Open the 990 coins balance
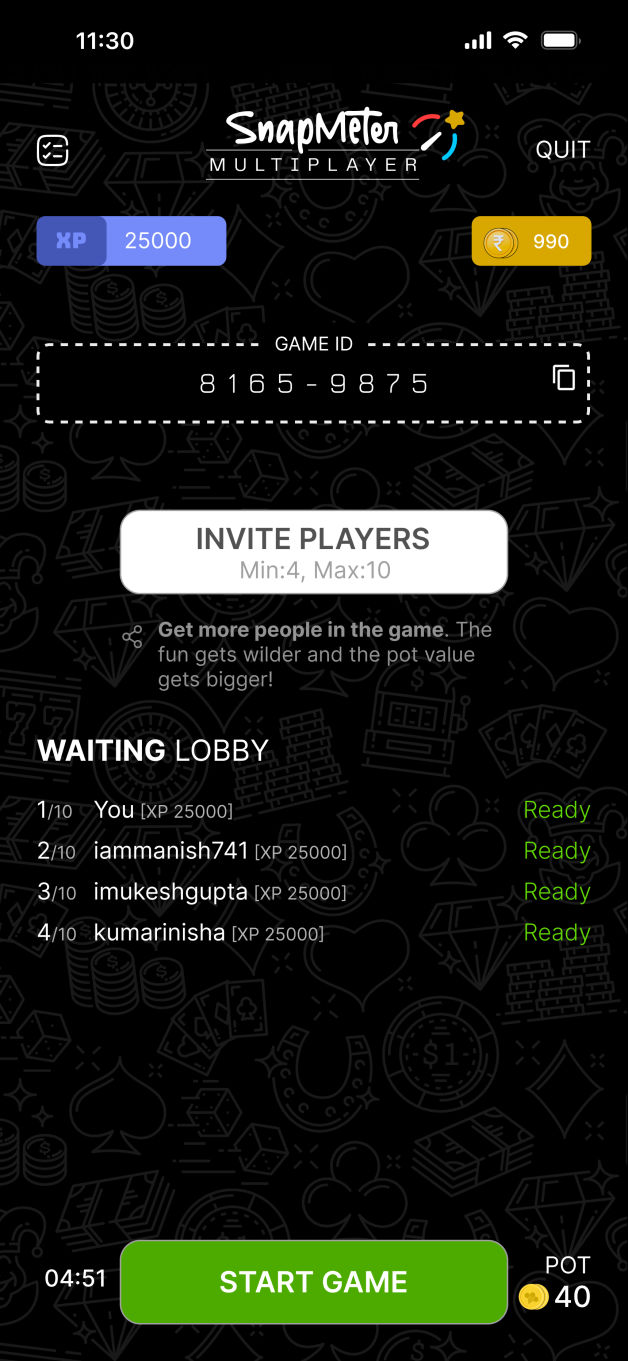Screen dimensions: 628x1361 coord(531,241)
